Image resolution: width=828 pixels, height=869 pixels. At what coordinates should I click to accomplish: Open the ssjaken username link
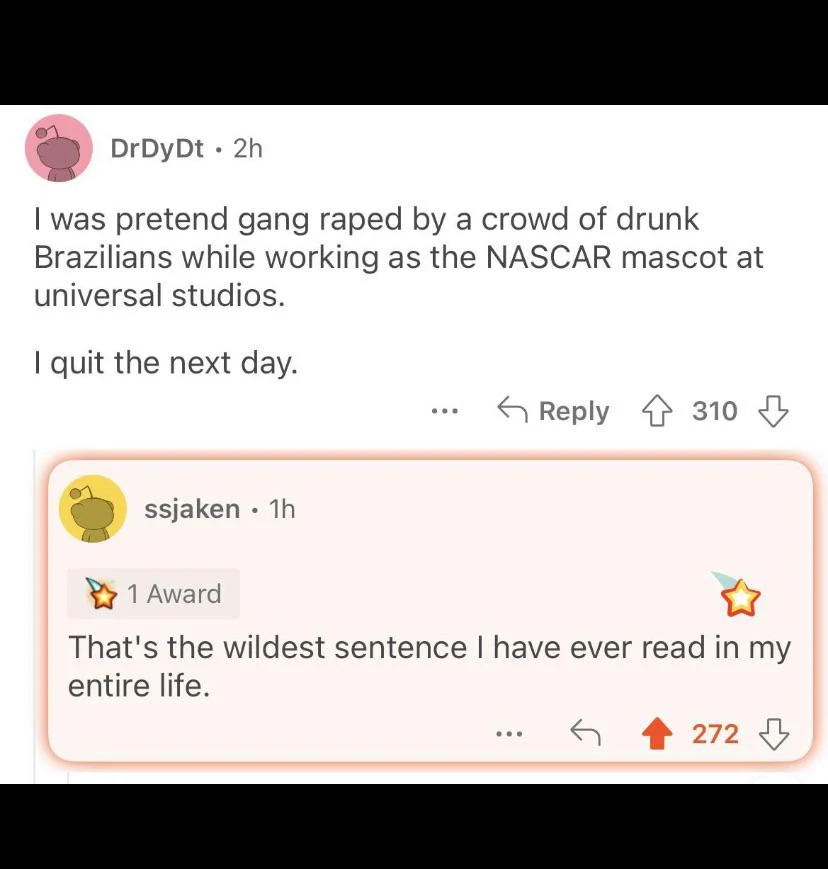coord(192,509)
